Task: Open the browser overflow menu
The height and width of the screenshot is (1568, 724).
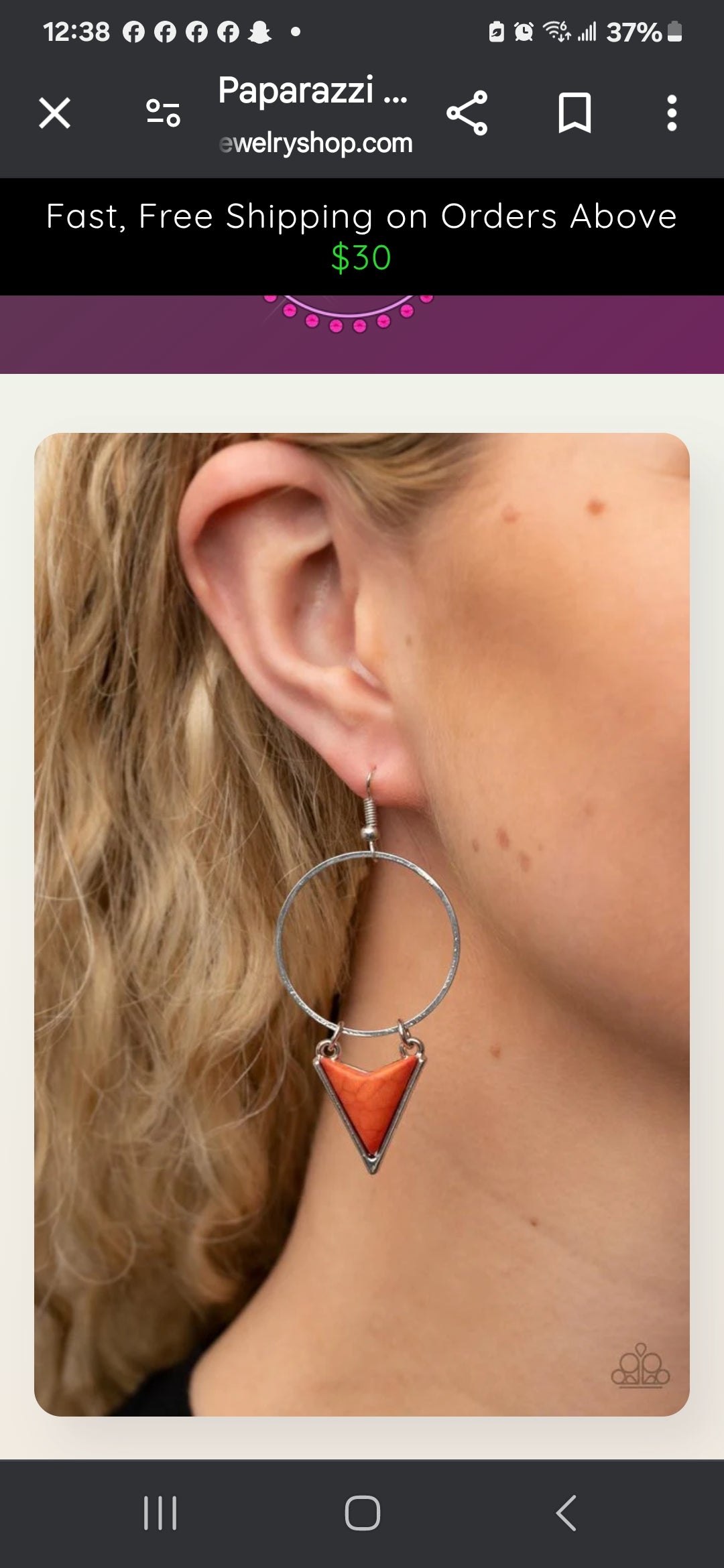Action: pyautogui.click(x=672, y=113)
